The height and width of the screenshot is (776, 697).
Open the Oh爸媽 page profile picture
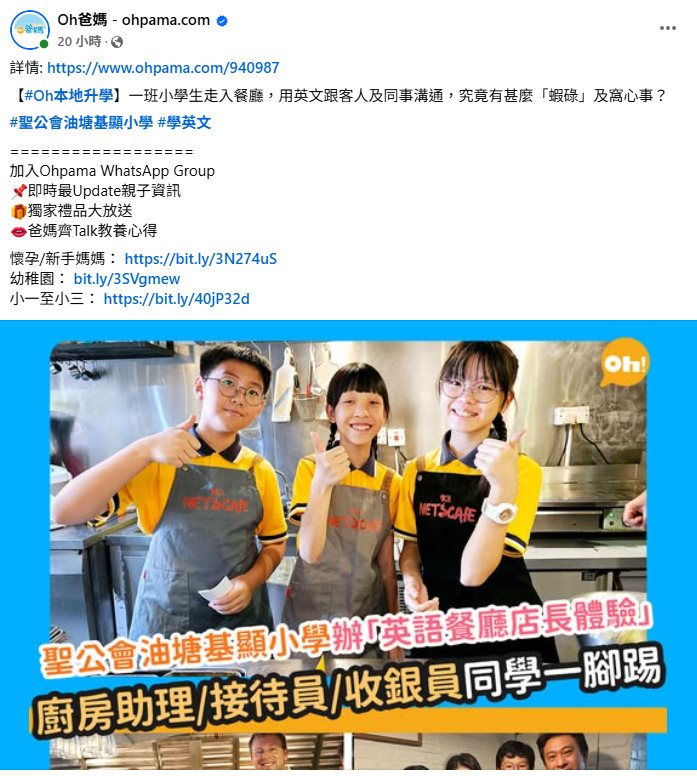[29, 30]
